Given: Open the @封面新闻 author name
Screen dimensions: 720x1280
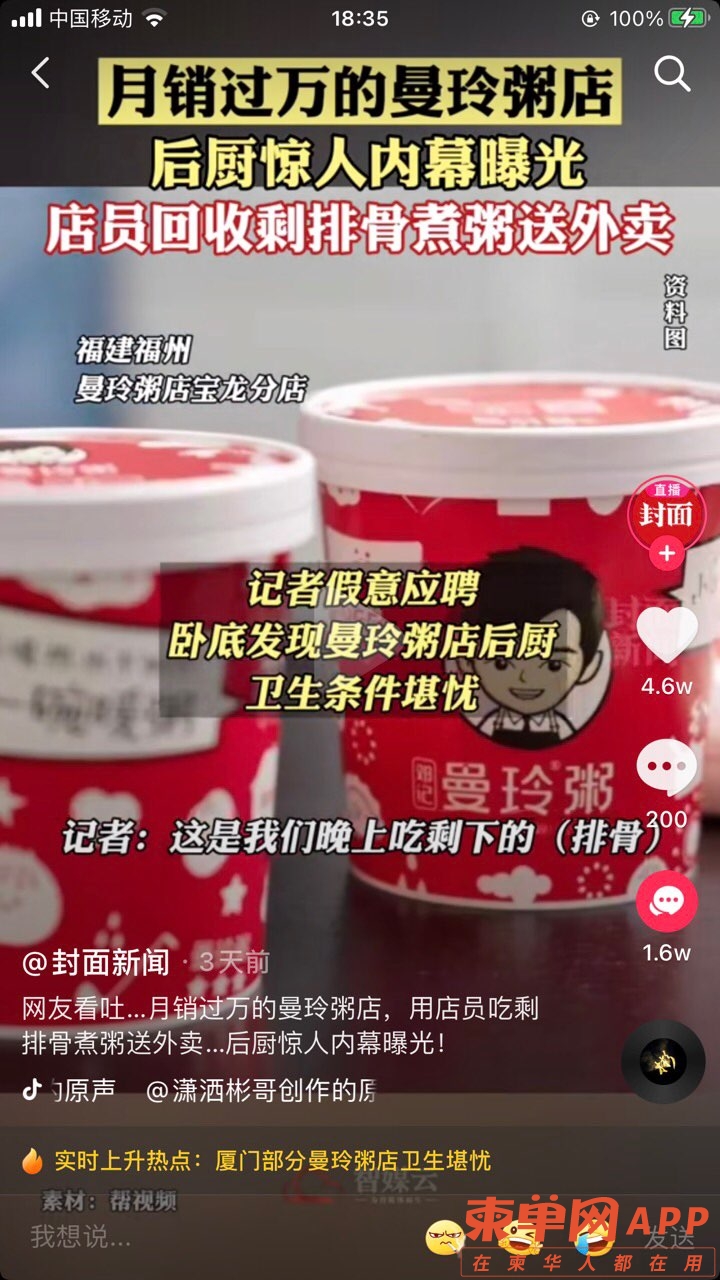Looking at the screenshot, I should pos(97,962).
